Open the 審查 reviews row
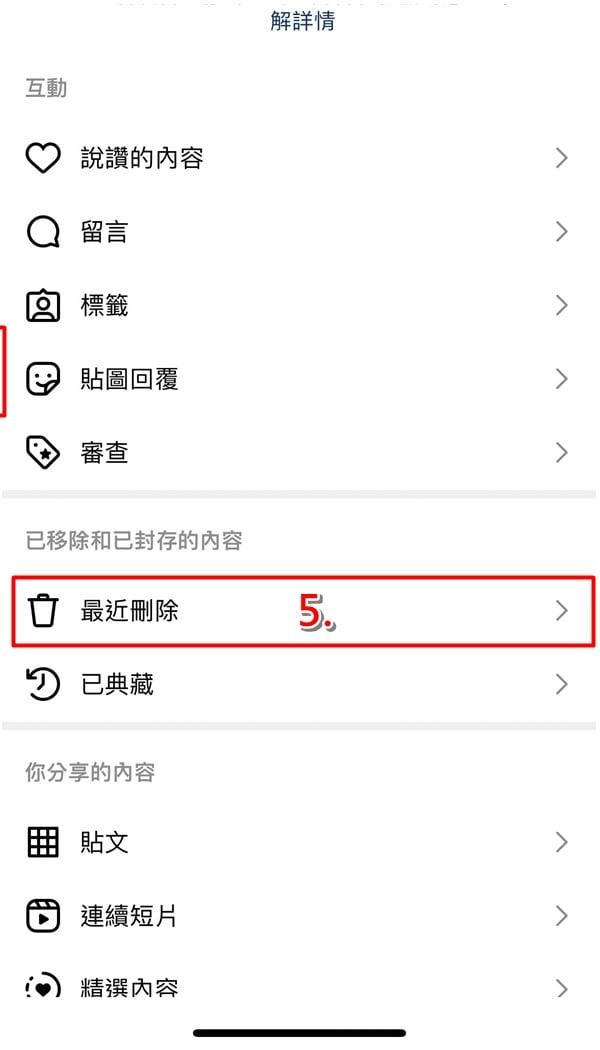 [300, 453]
